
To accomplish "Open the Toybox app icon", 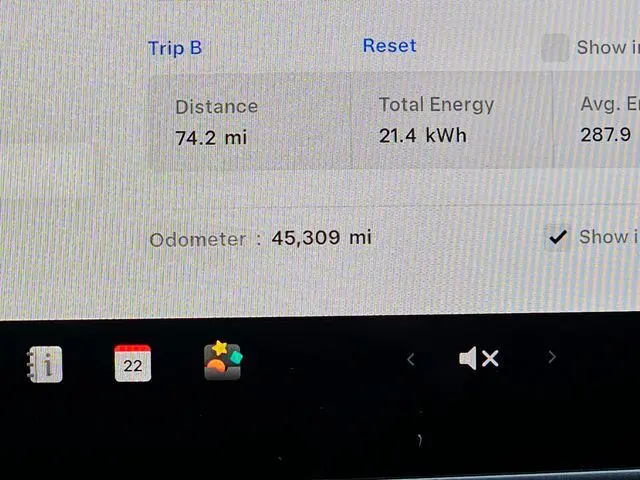I will point(223,361).
